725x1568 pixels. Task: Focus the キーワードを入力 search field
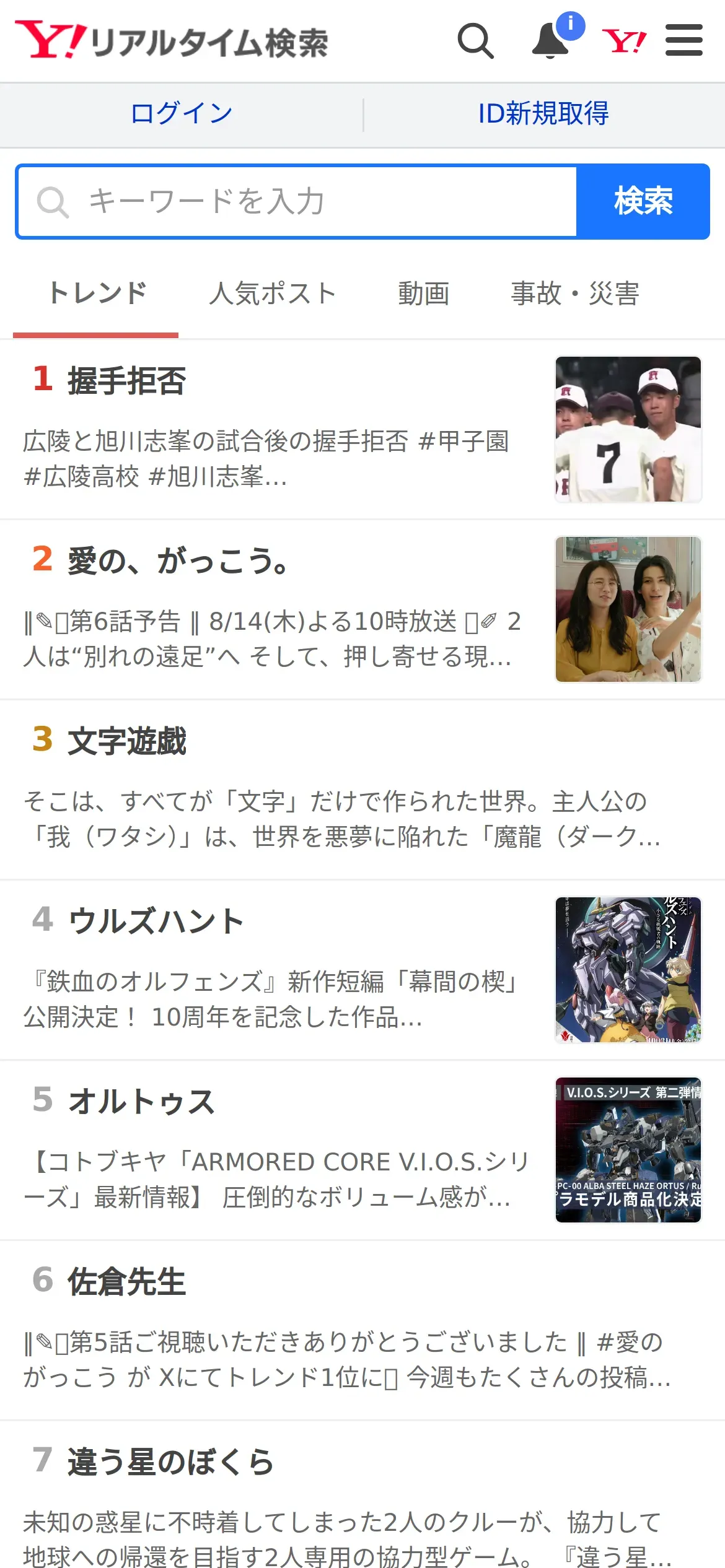tap(297, 202)
